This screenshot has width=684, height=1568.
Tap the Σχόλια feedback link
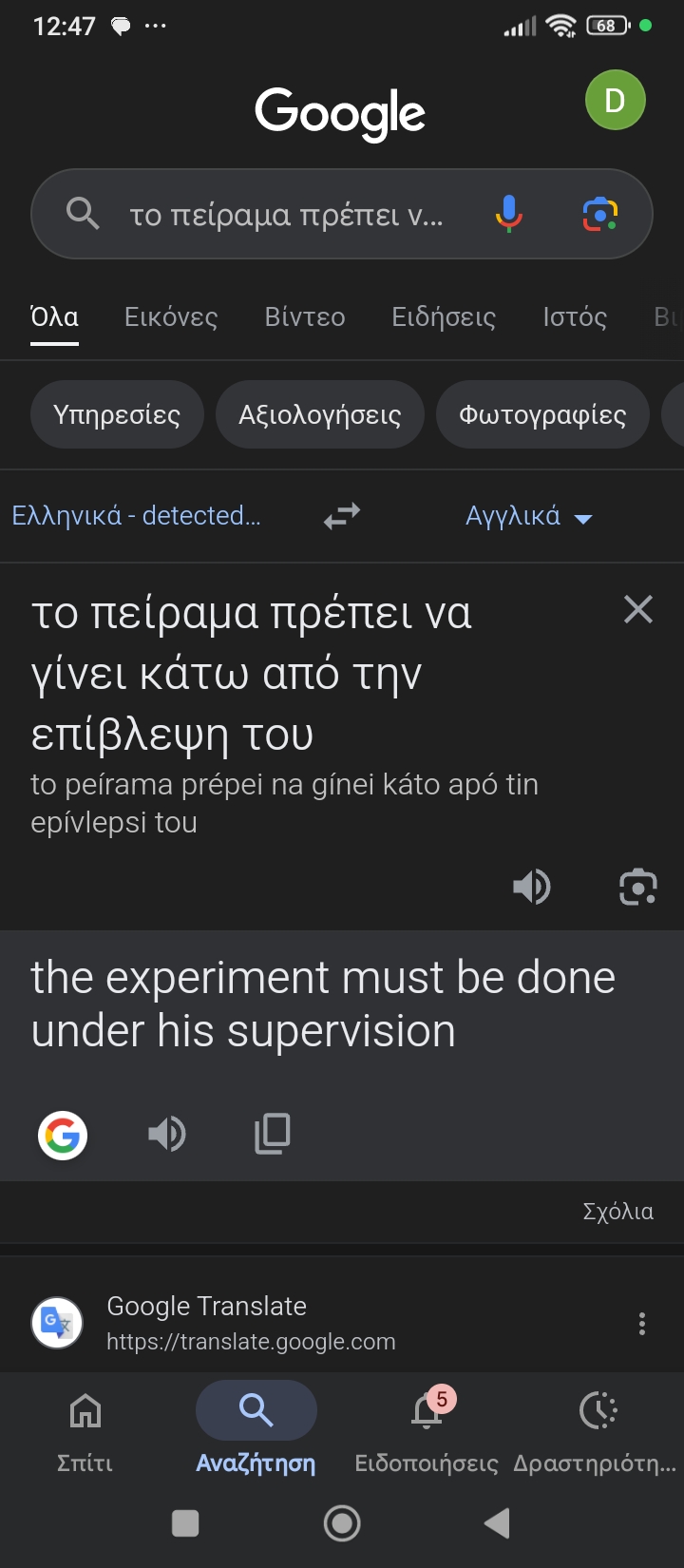pyautogui.click(x=617, y=1212)
